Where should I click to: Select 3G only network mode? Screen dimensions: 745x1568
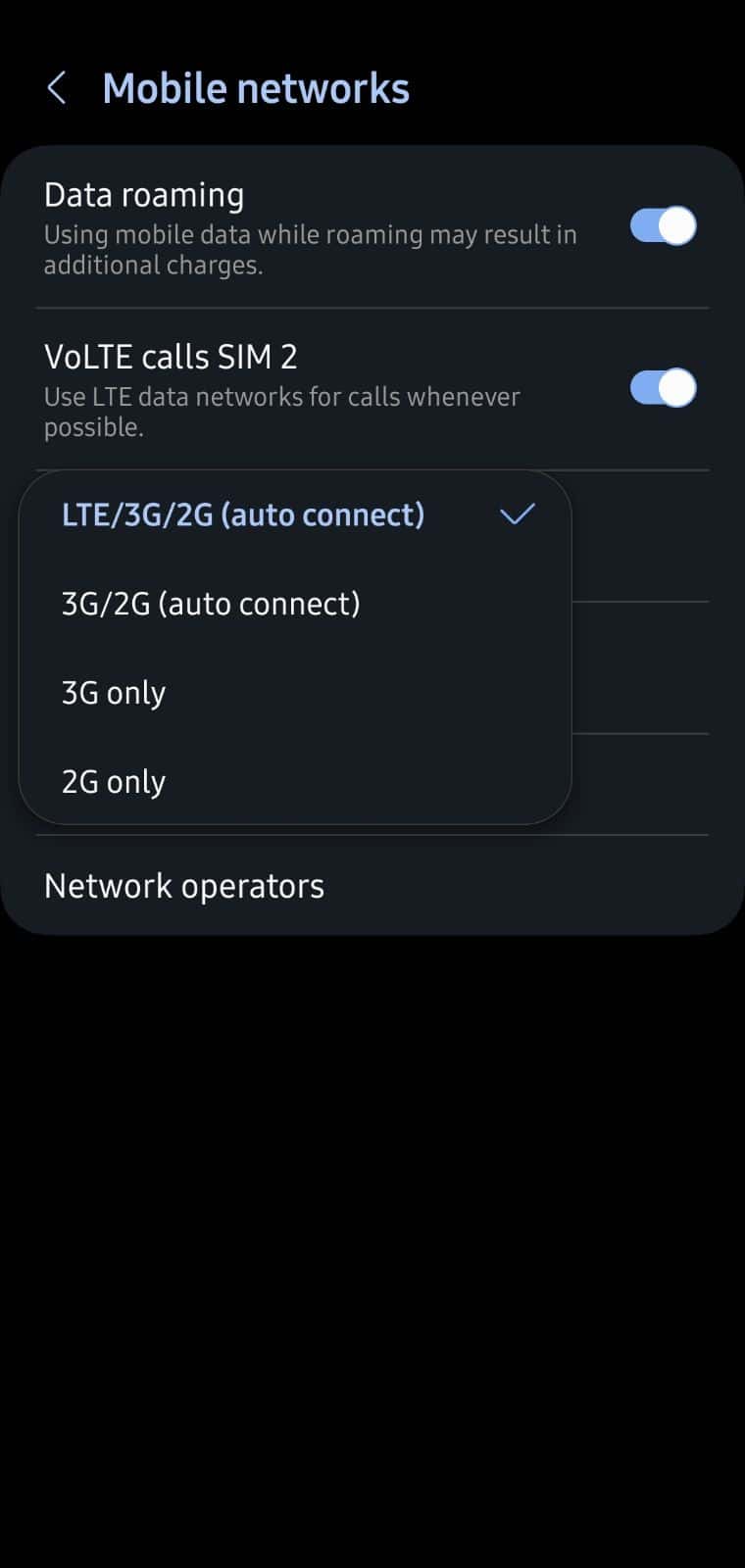[x=113, y=692]
